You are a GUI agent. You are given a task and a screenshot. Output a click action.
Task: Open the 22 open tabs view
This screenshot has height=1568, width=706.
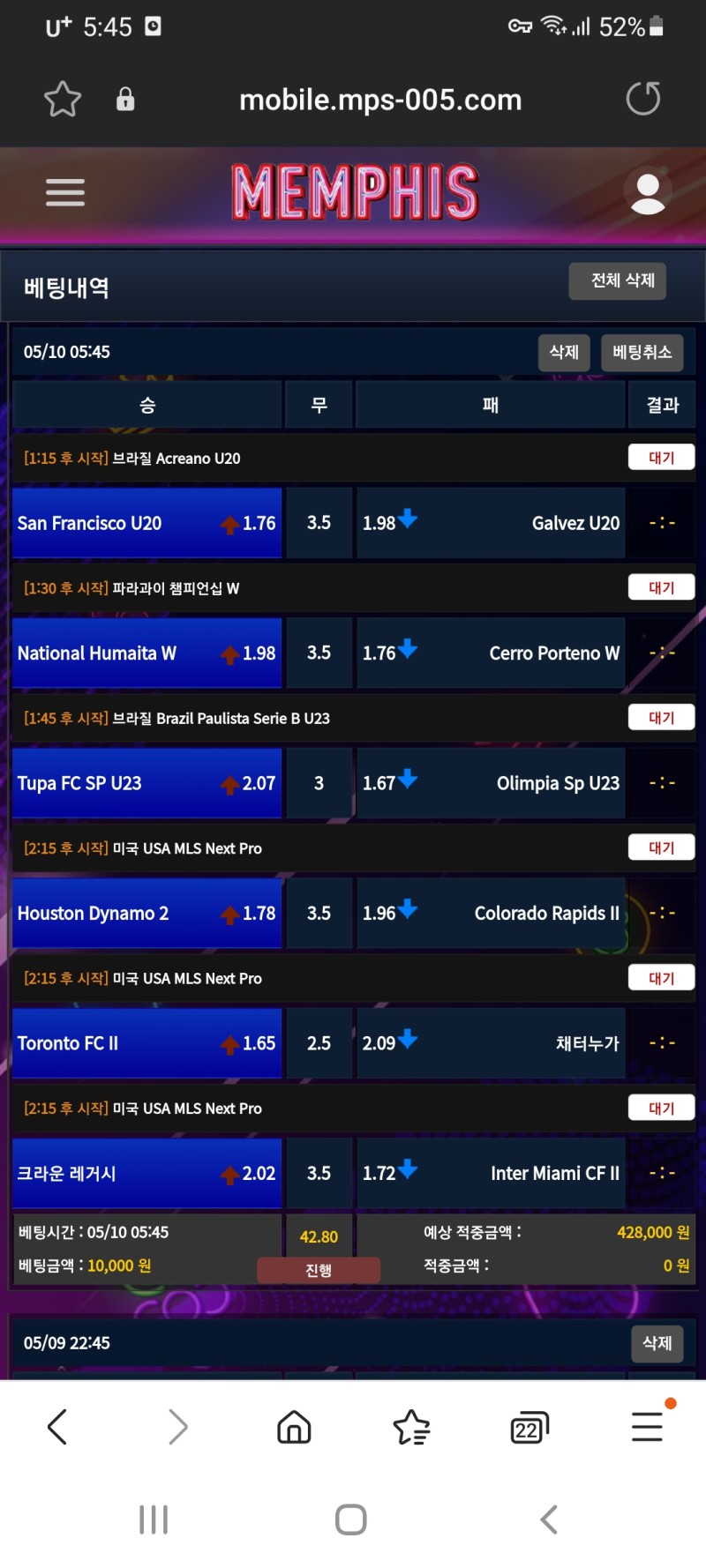tap(529, 1426)
